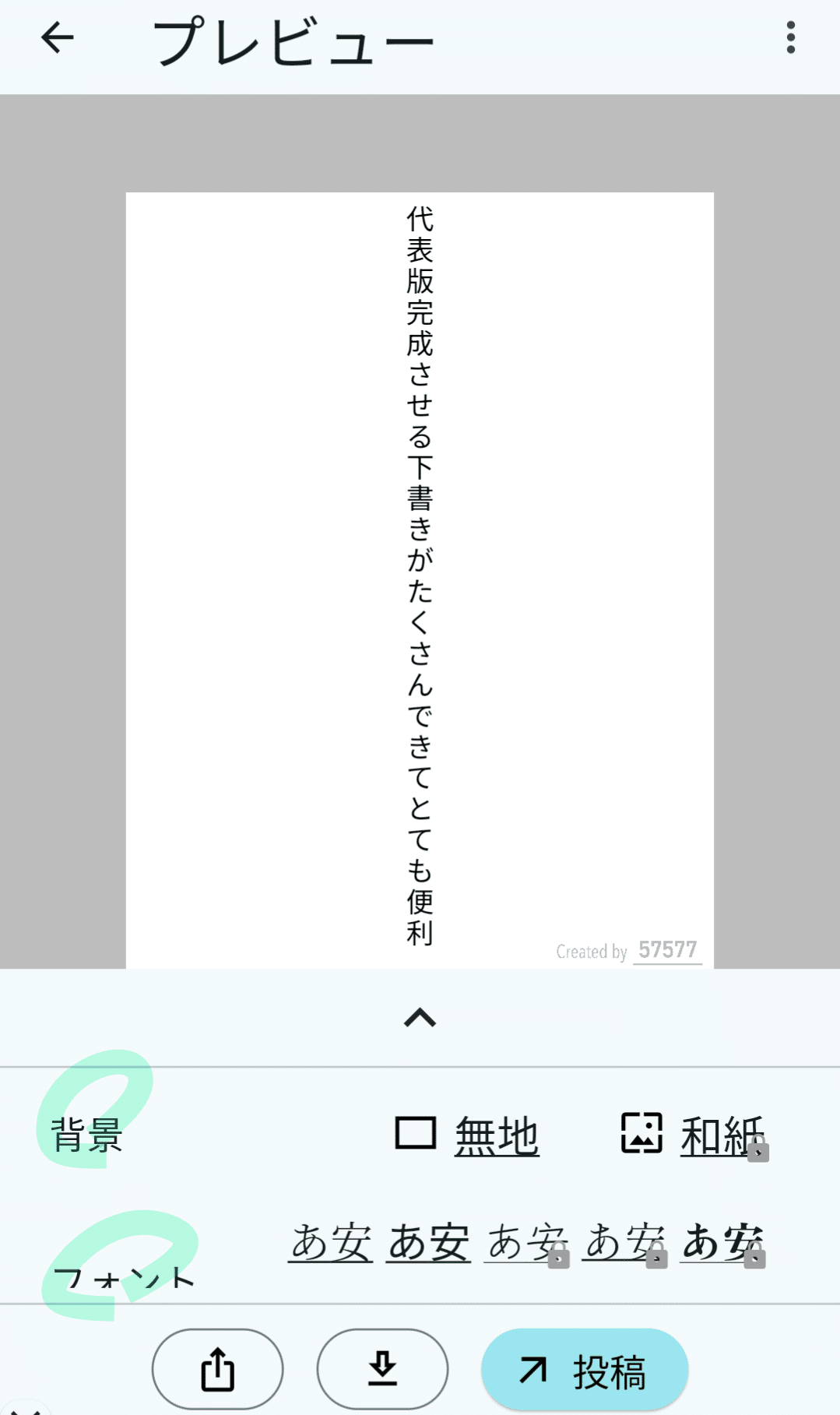
Task: Pick the white plain background swatch
Action: pyautogui.click(x=413, y=1134)
